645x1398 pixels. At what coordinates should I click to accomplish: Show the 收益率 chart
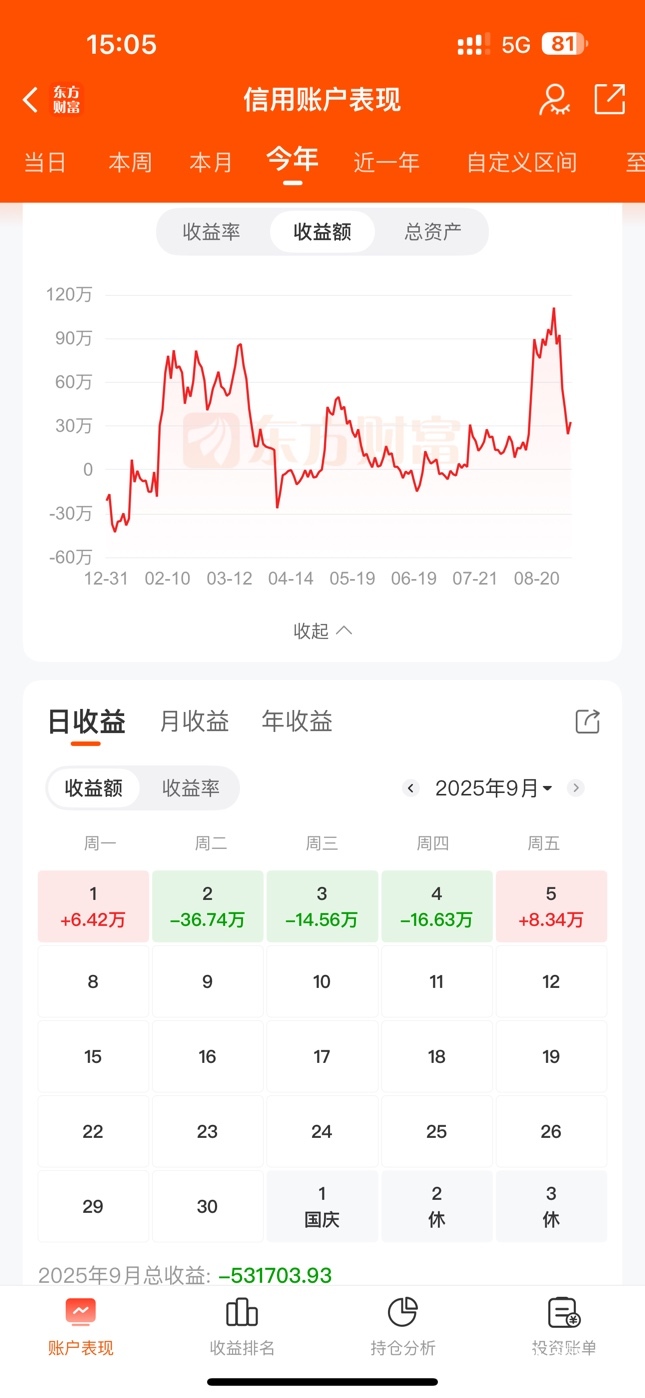click(x=211, y=232)
